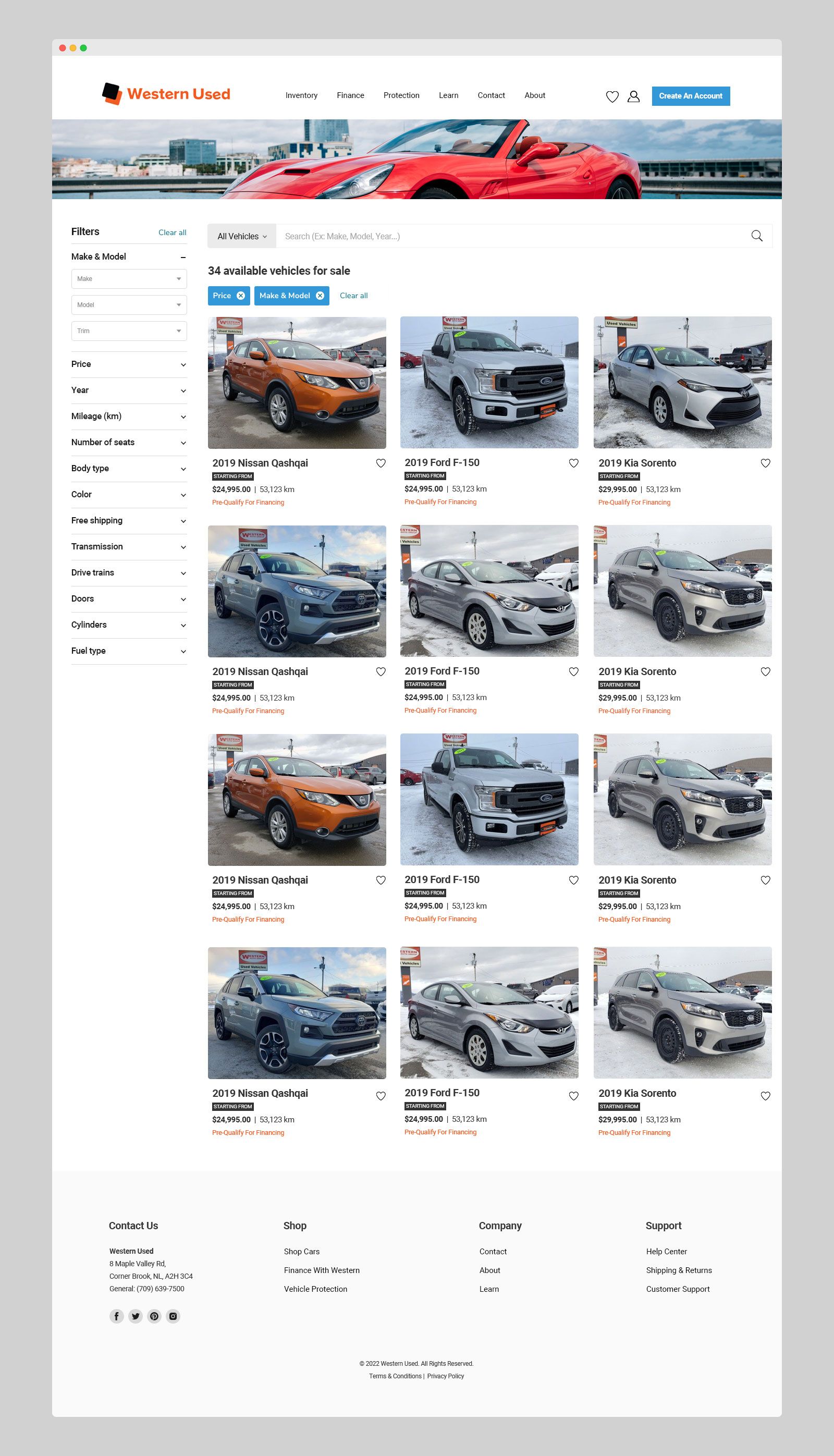Screen dimensions: 834x1456
Task: Remove the Price filter chip
Action: click(241, 296)
